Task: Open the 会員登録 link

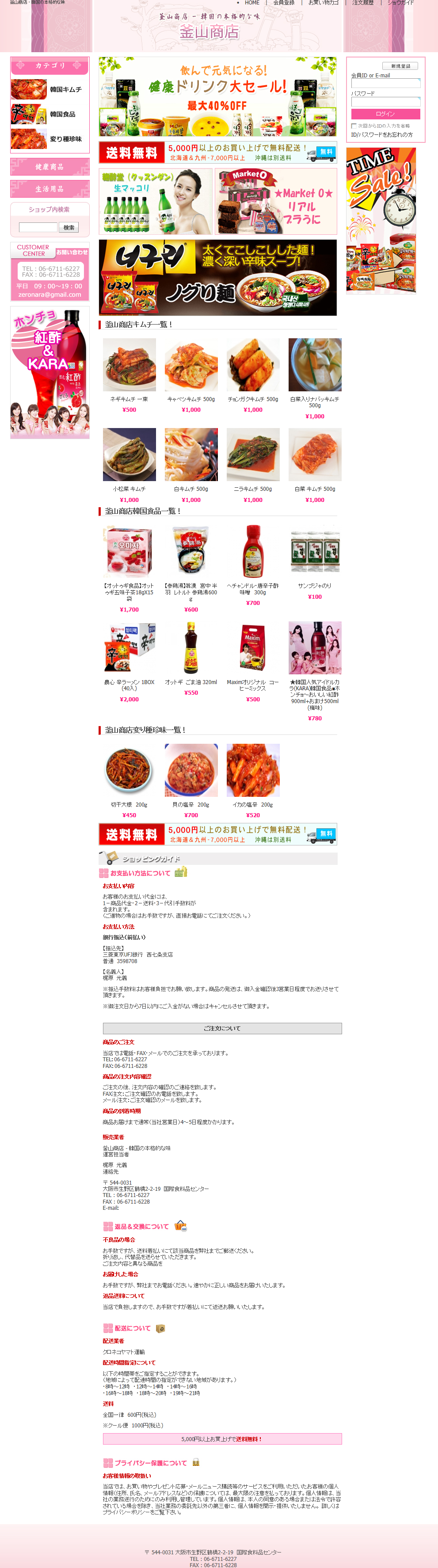Action: [283, 3]
